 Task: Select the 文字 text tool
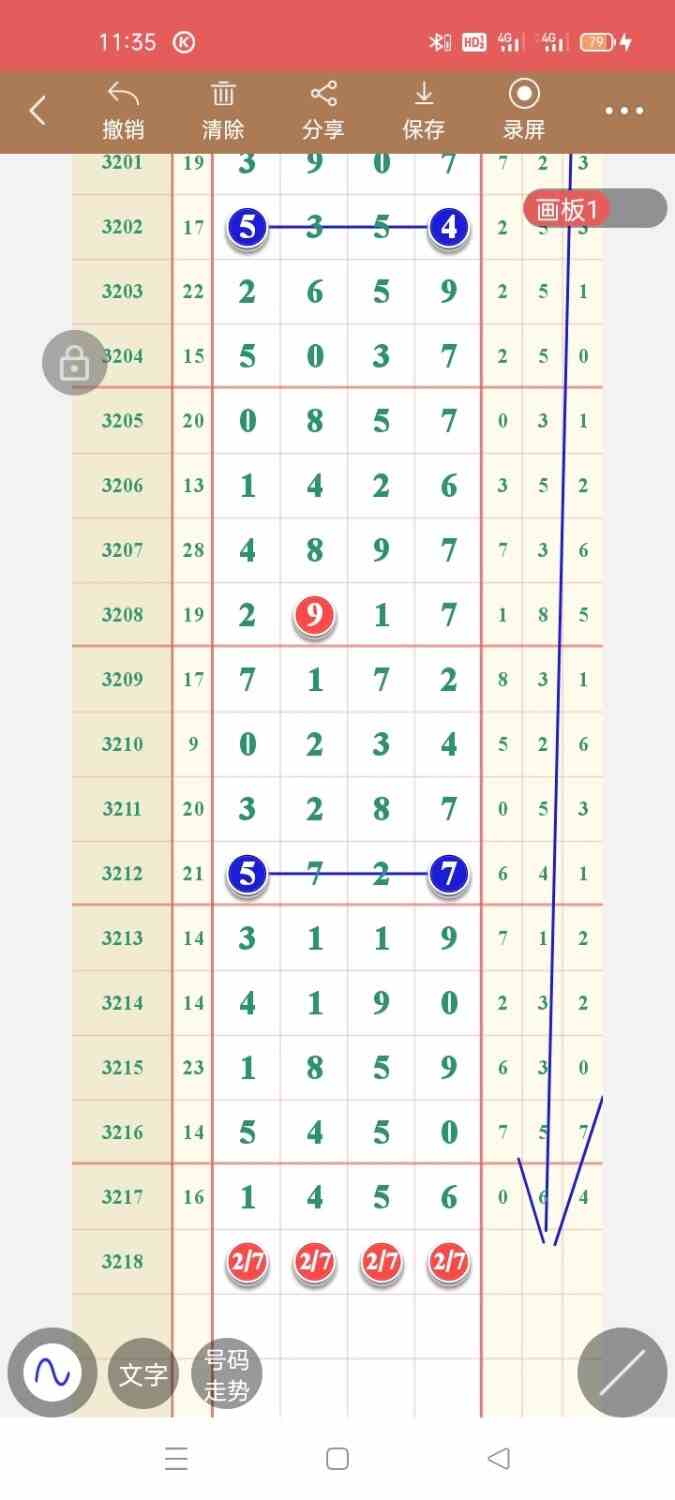tap(143, 1375)
